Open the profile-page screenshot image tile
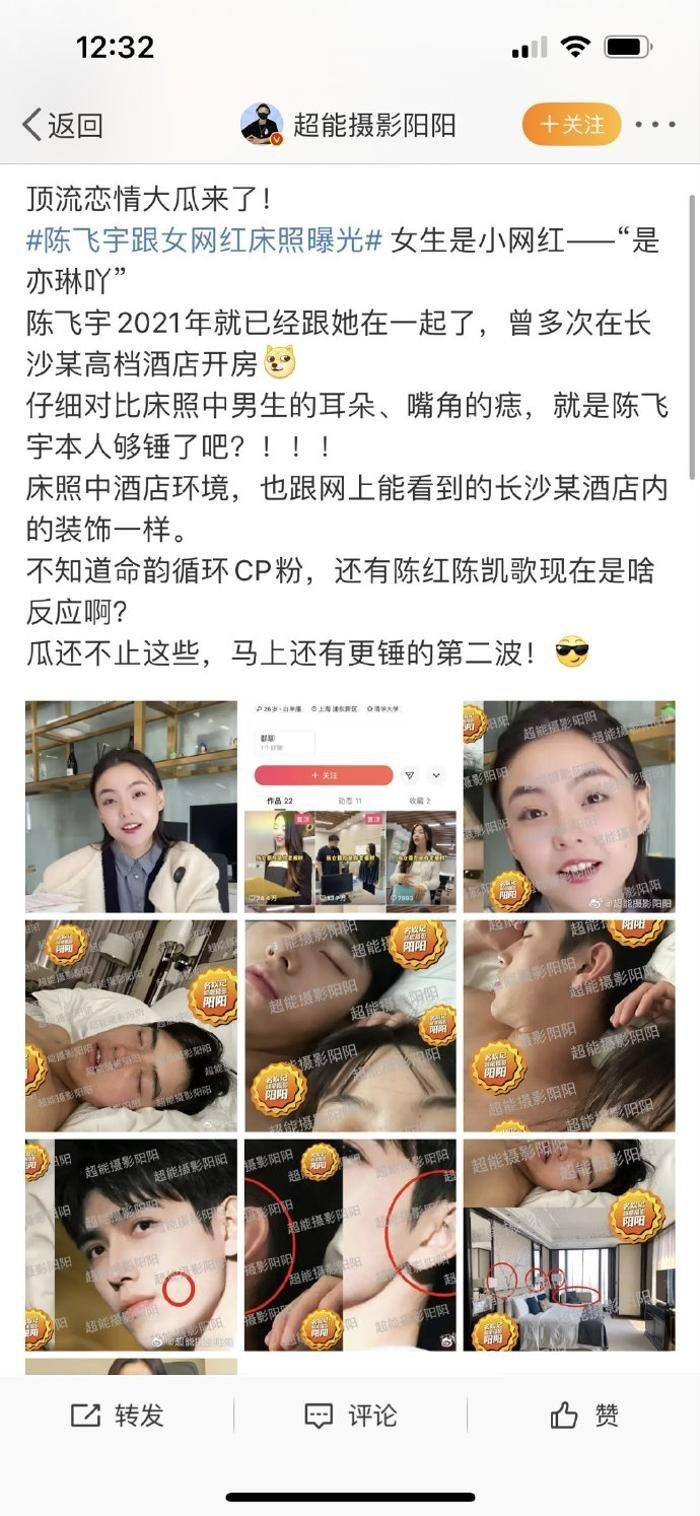This screenshot has width=700, height=1516. point(350,807)
